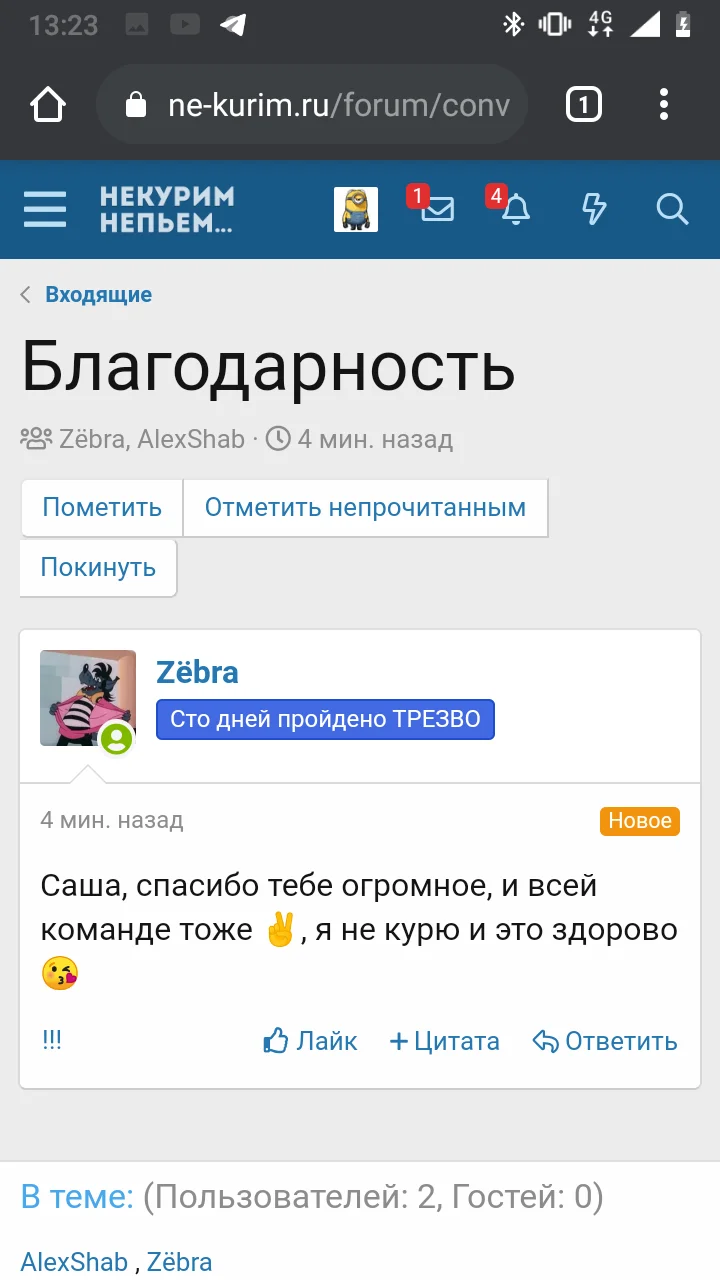The image size is (720, 1280).
Task: Open Zëbra's profile from the post header
Action: click(197, 672)
